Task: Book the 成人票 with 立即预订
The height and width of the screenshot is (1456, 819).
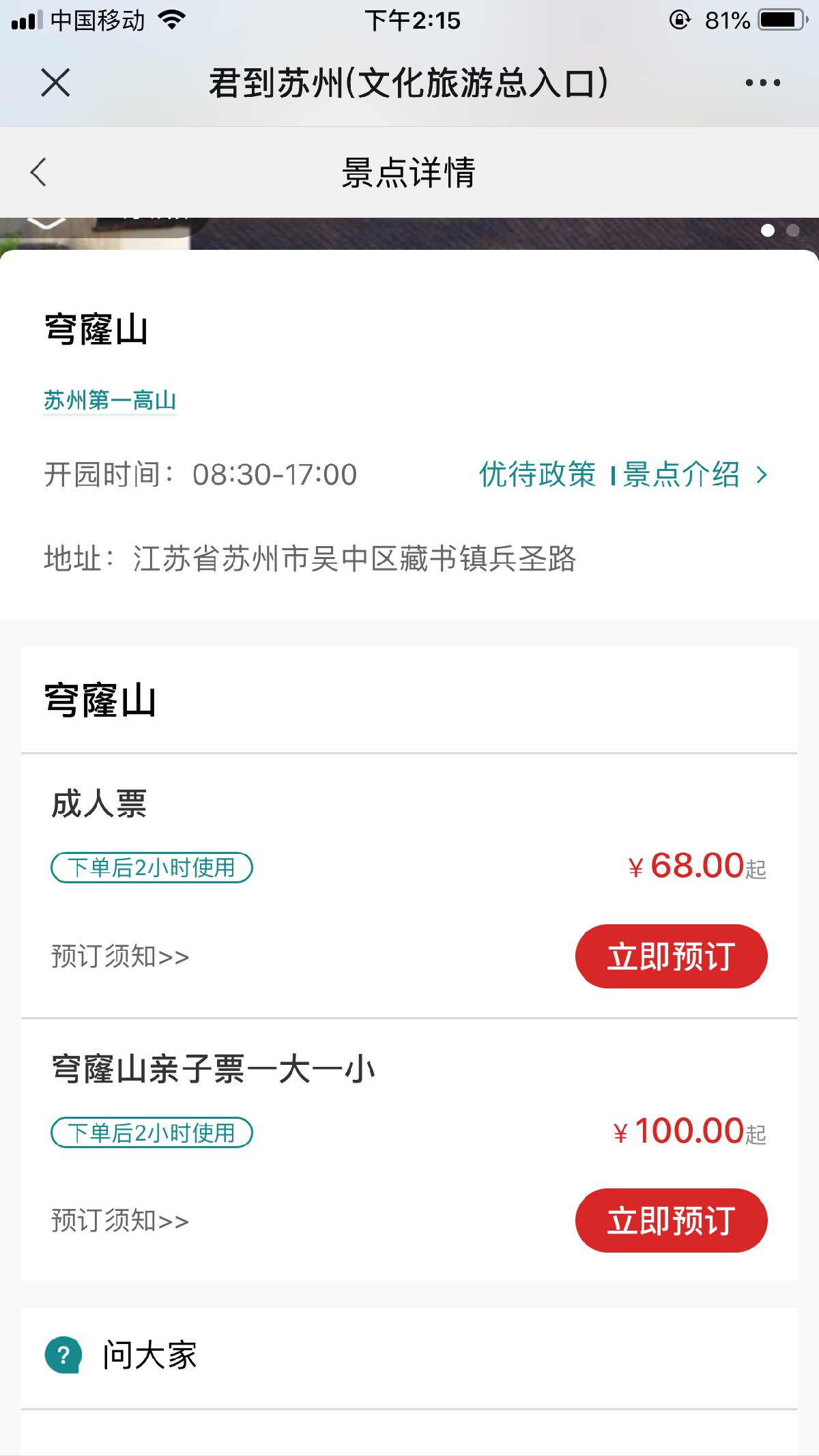Action: pos(671,956)
